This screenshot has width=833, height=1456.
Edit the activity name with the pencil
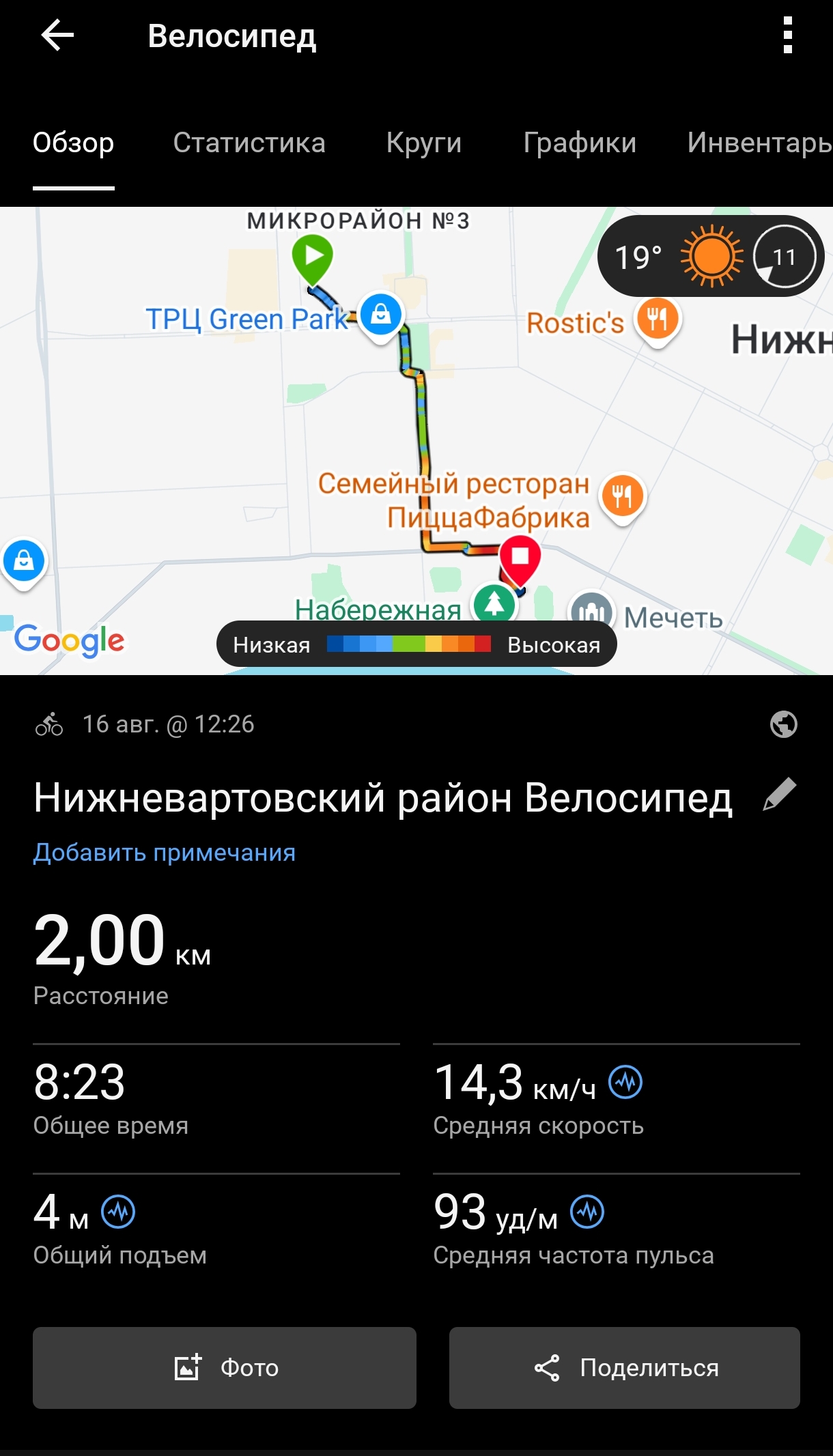tap(780, 795)
